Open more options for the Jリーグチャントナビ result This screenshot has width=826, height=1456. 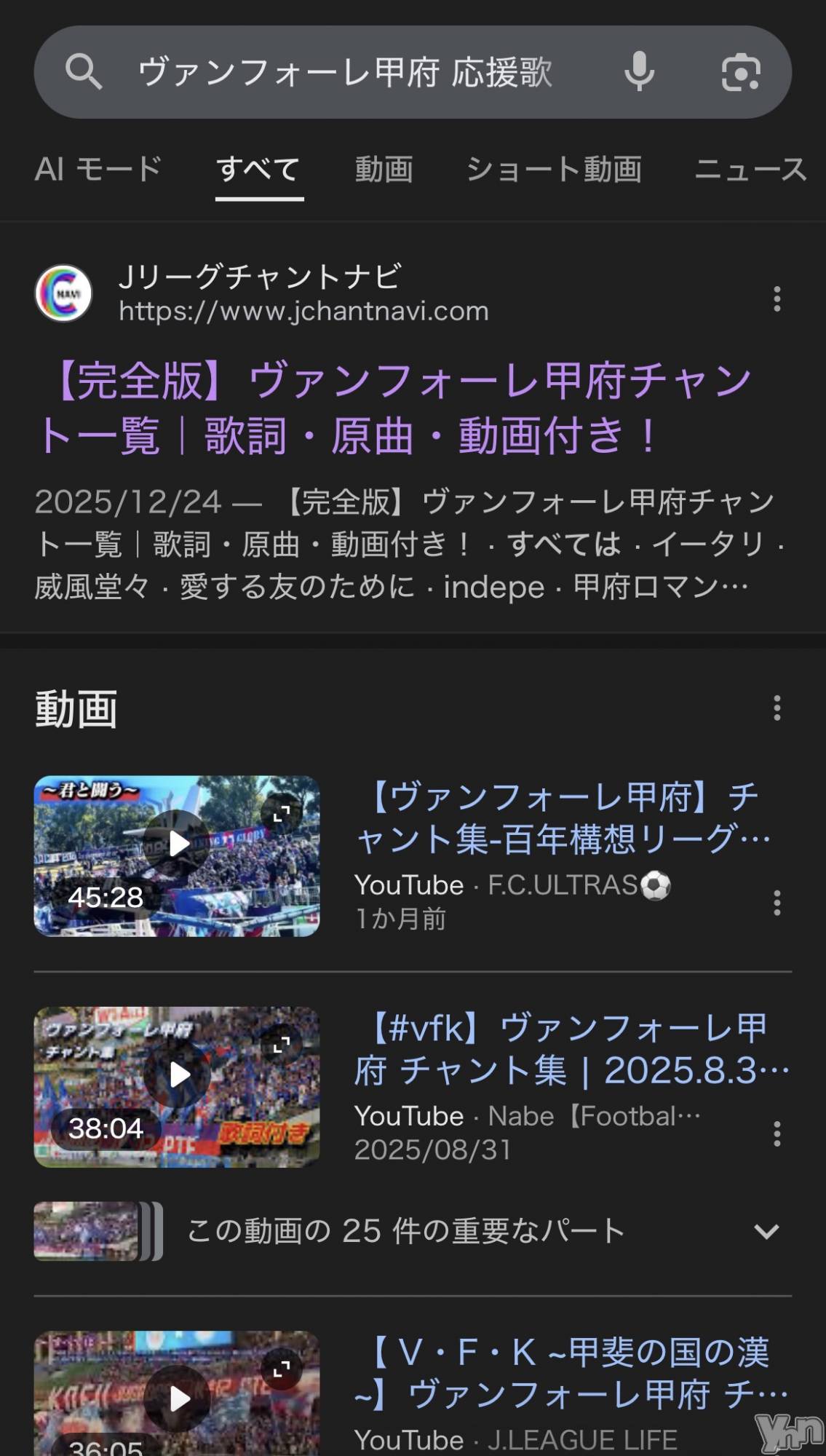click(777, 299)
